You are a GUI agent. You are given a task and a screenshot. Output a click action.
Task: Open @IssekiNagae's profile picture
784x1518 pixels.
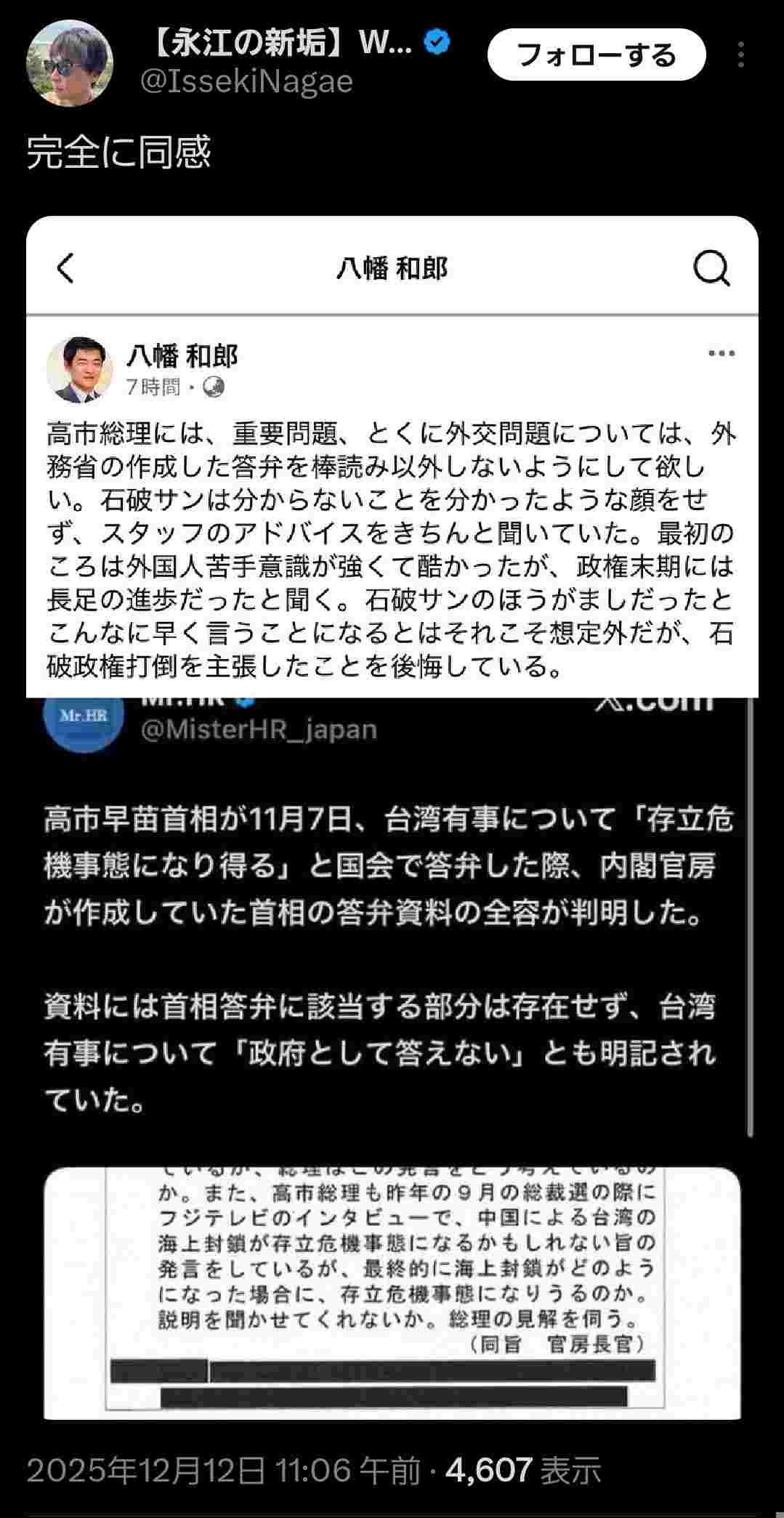coord(70,64)
